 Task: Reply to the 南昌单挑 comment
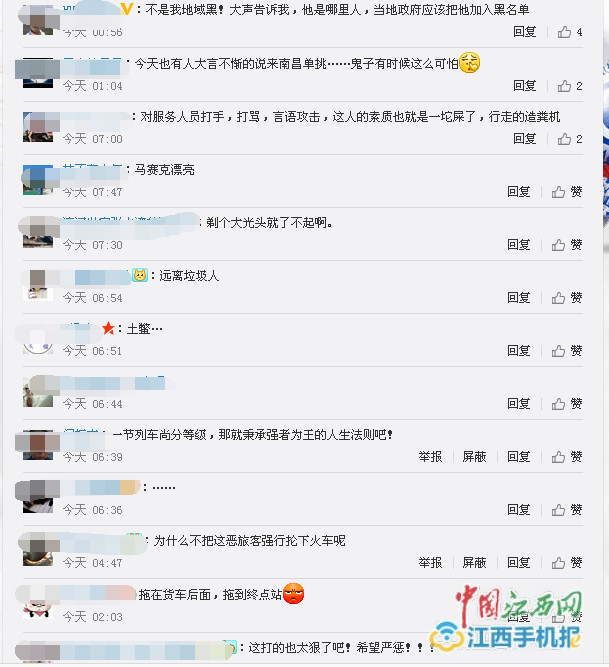click(x=524, y=86)
